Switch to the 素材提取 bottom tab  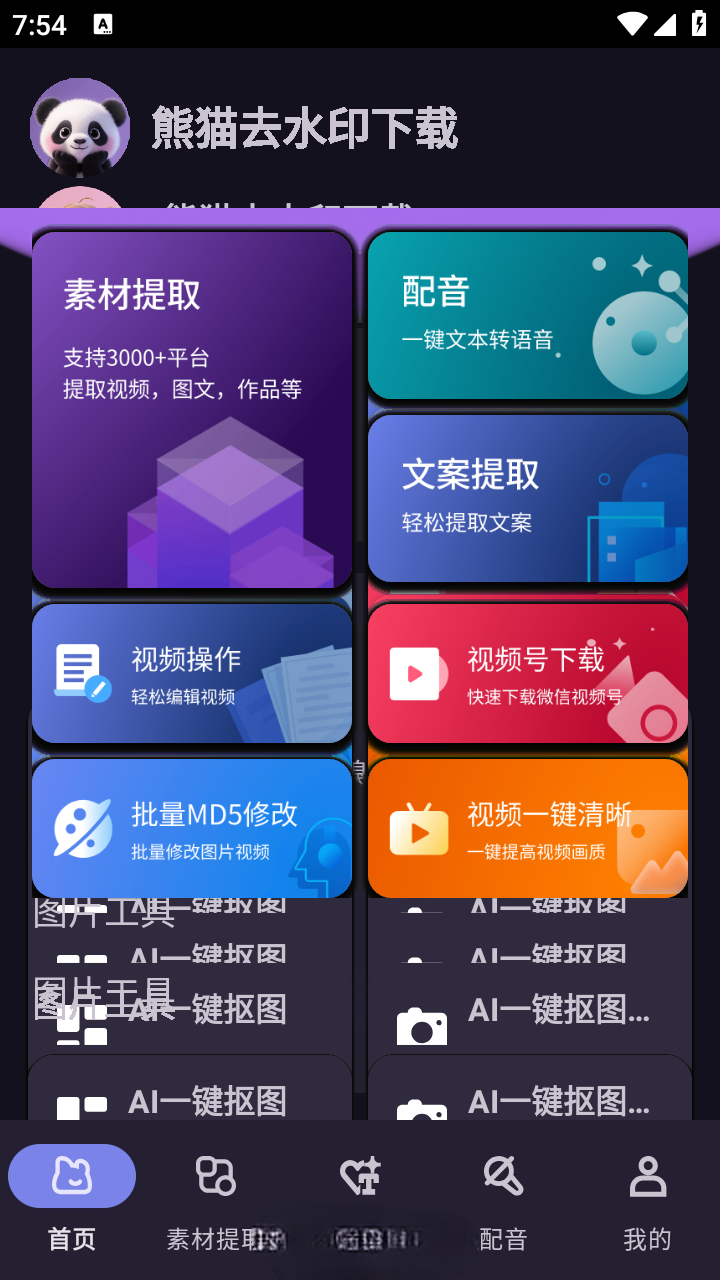(x=216, y=1198)
